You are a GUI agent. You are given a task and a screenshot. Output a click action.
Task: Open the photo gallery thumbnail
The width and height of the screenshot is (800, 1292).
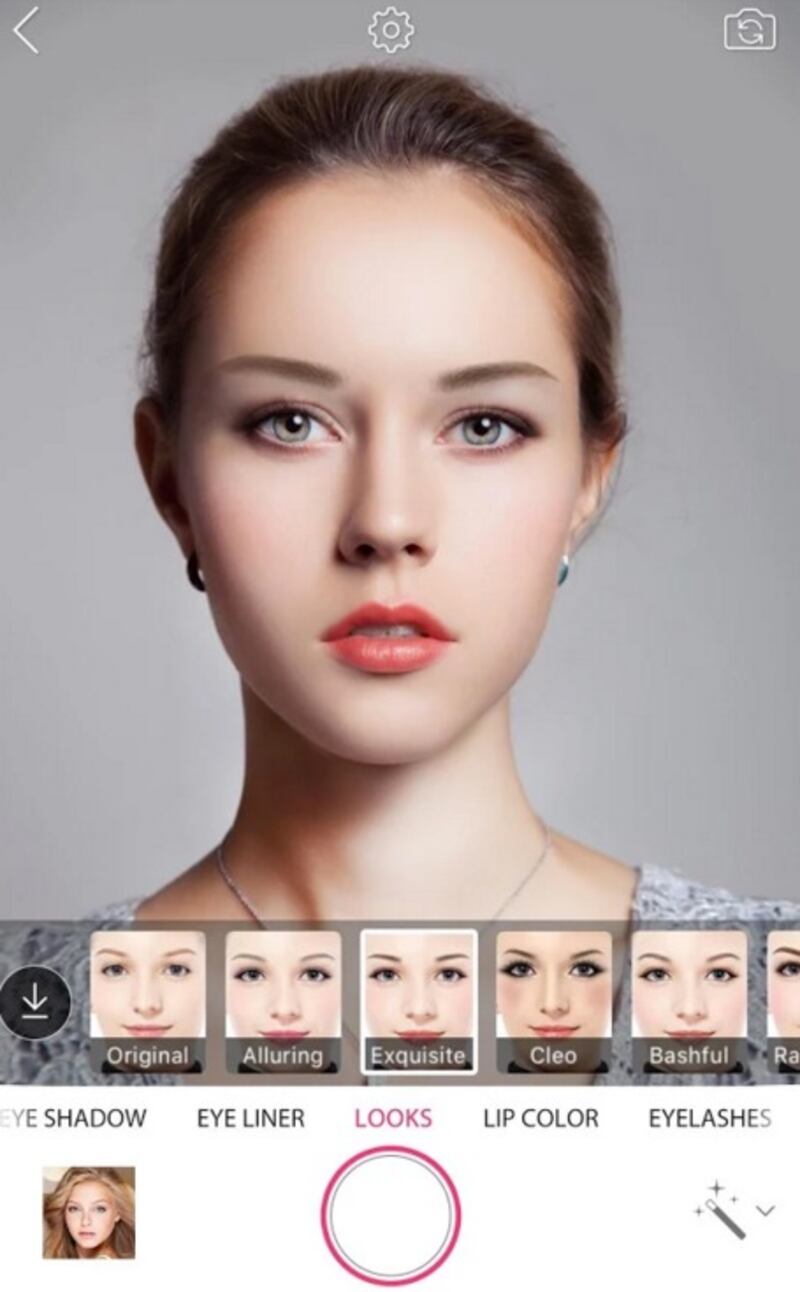[88, 1212]
